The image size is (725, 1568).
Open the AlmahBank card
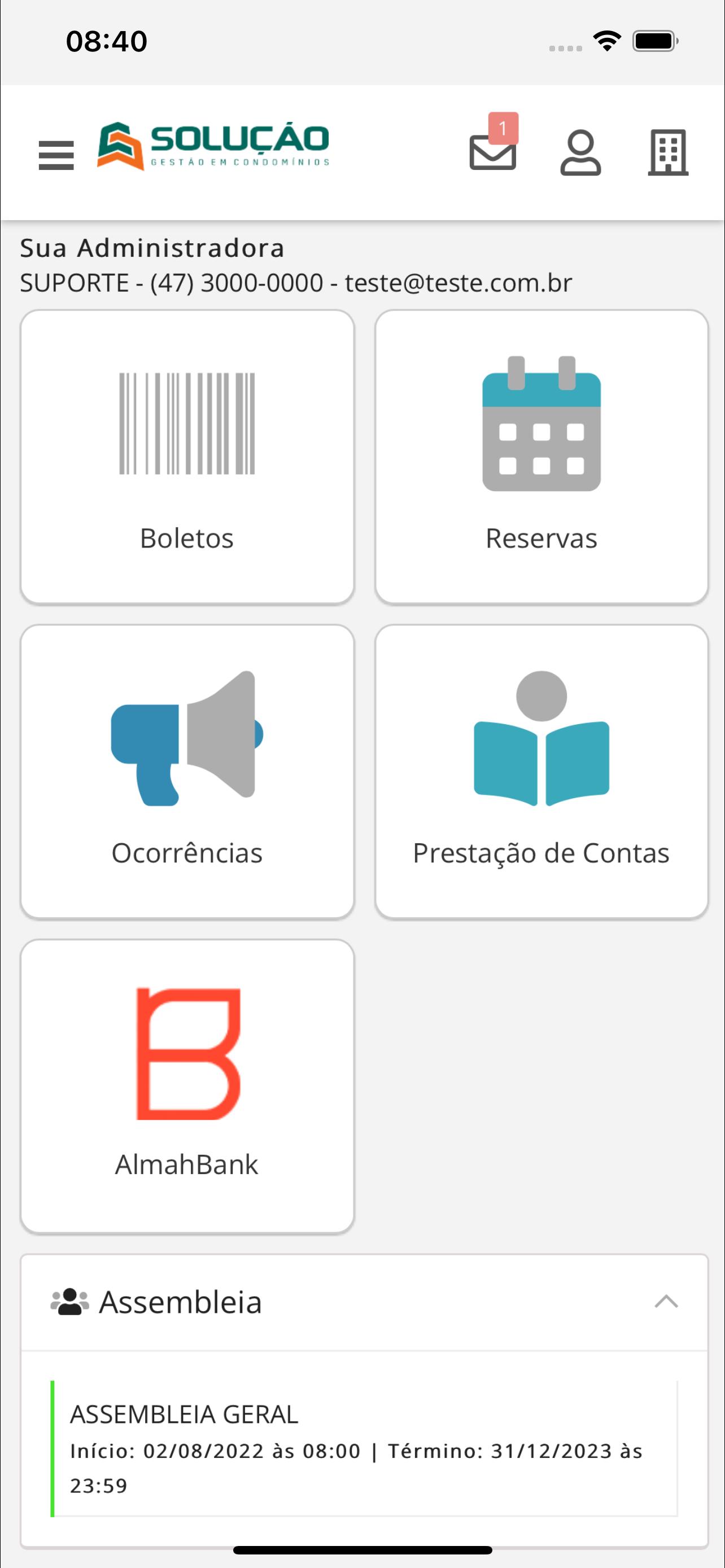point(187,1086)
